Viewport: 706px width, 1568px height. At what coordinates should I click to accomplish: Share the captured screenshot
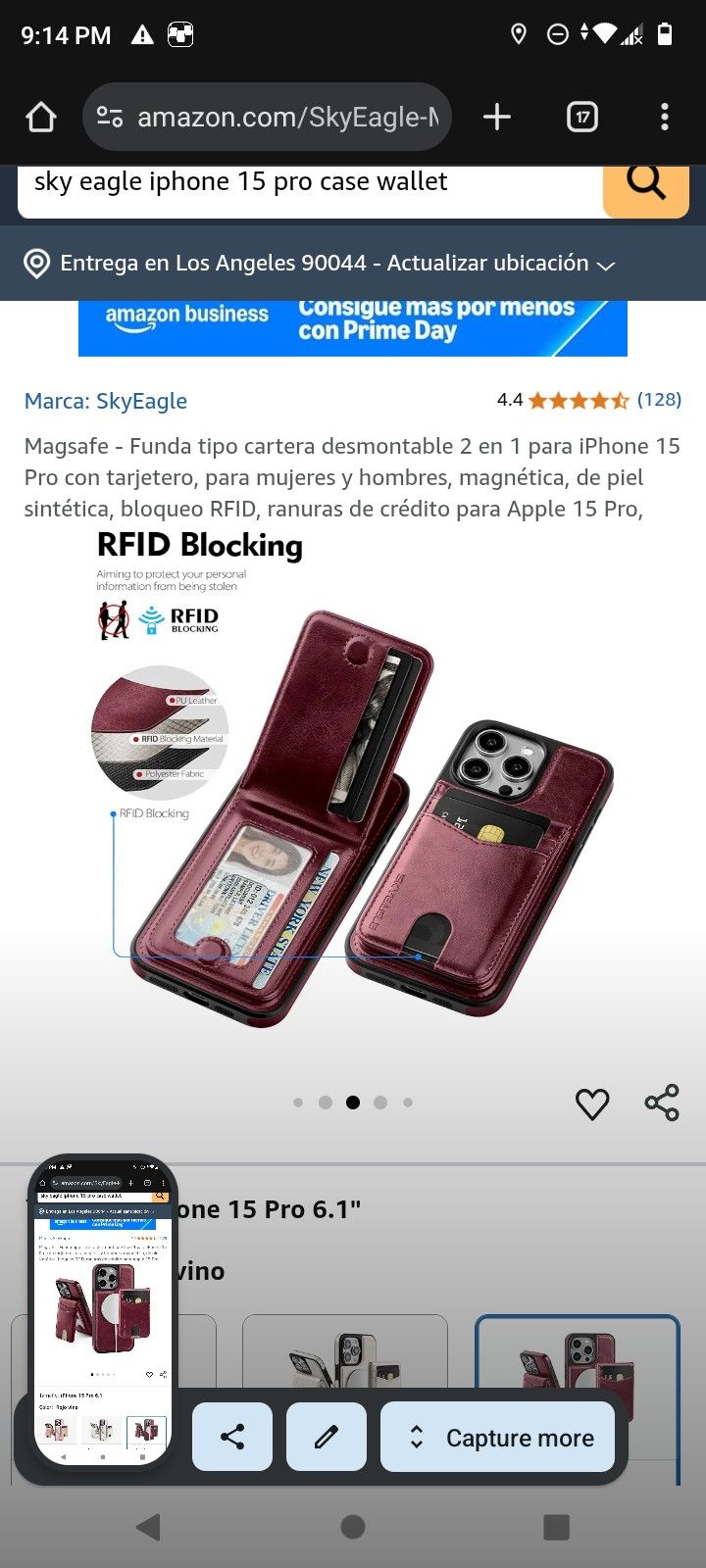[232, 1437]
